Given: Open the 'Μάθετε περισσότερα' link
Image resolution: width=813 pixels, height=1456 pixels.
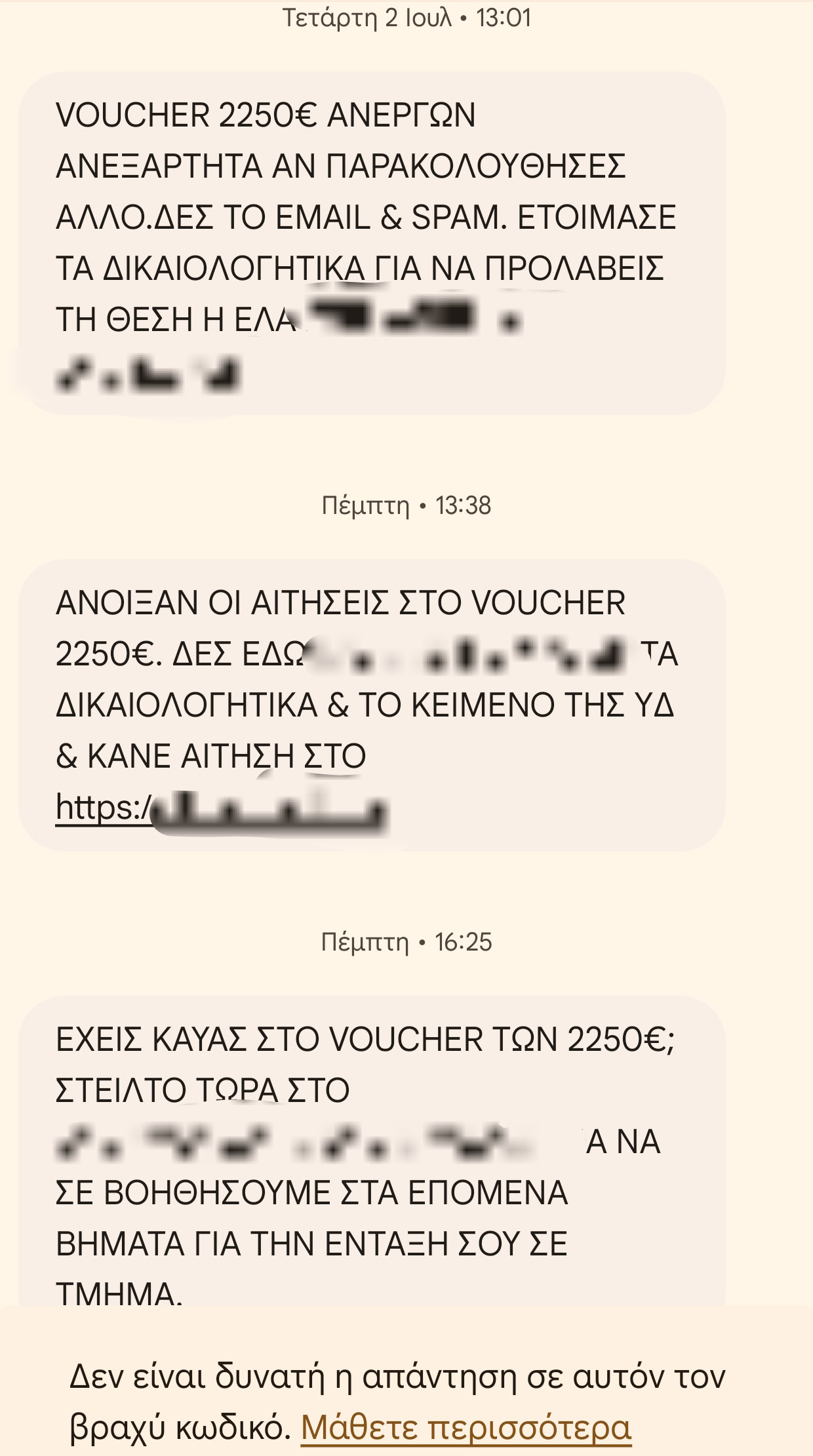Looking at the screenshot, I should pos(466,1427).
